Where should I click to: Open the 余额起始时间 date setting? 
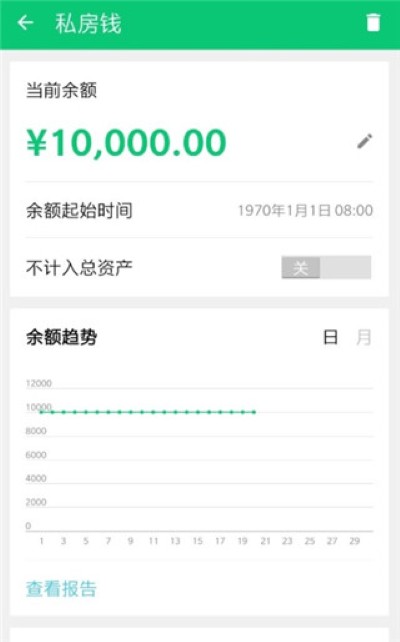199,210
